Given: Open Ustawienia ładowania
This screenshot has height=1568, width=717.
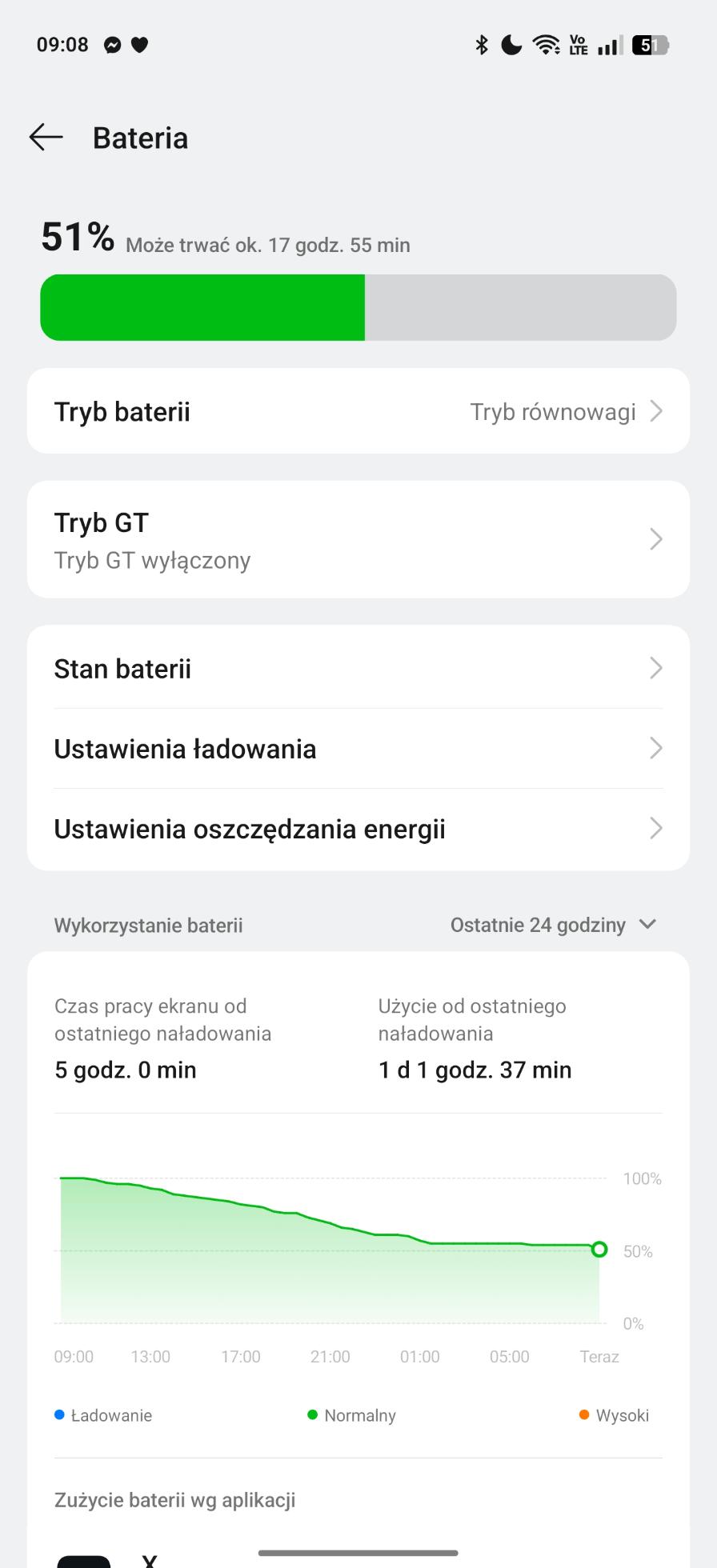Looking at the screenshot, I should [358, 749].
